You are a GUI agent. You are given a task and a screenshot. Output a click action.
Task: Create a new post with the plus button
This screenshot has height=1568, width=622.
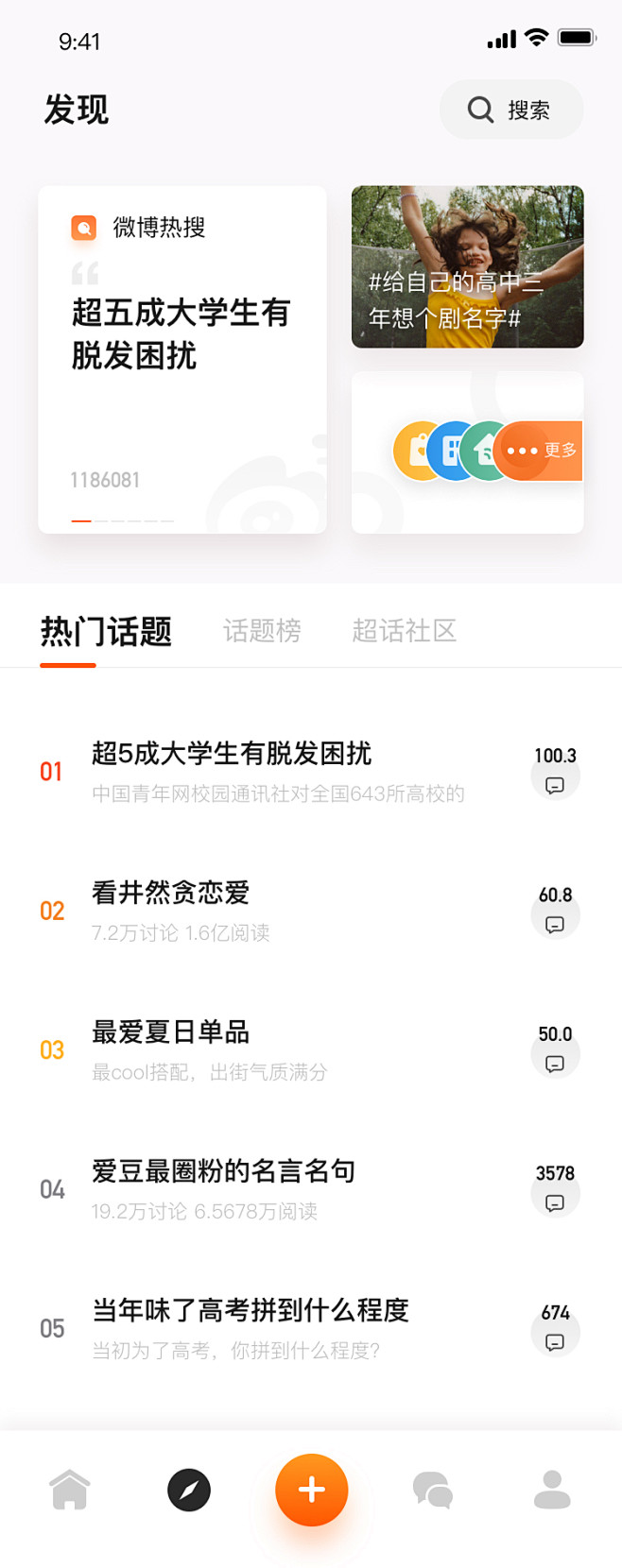311,1490
